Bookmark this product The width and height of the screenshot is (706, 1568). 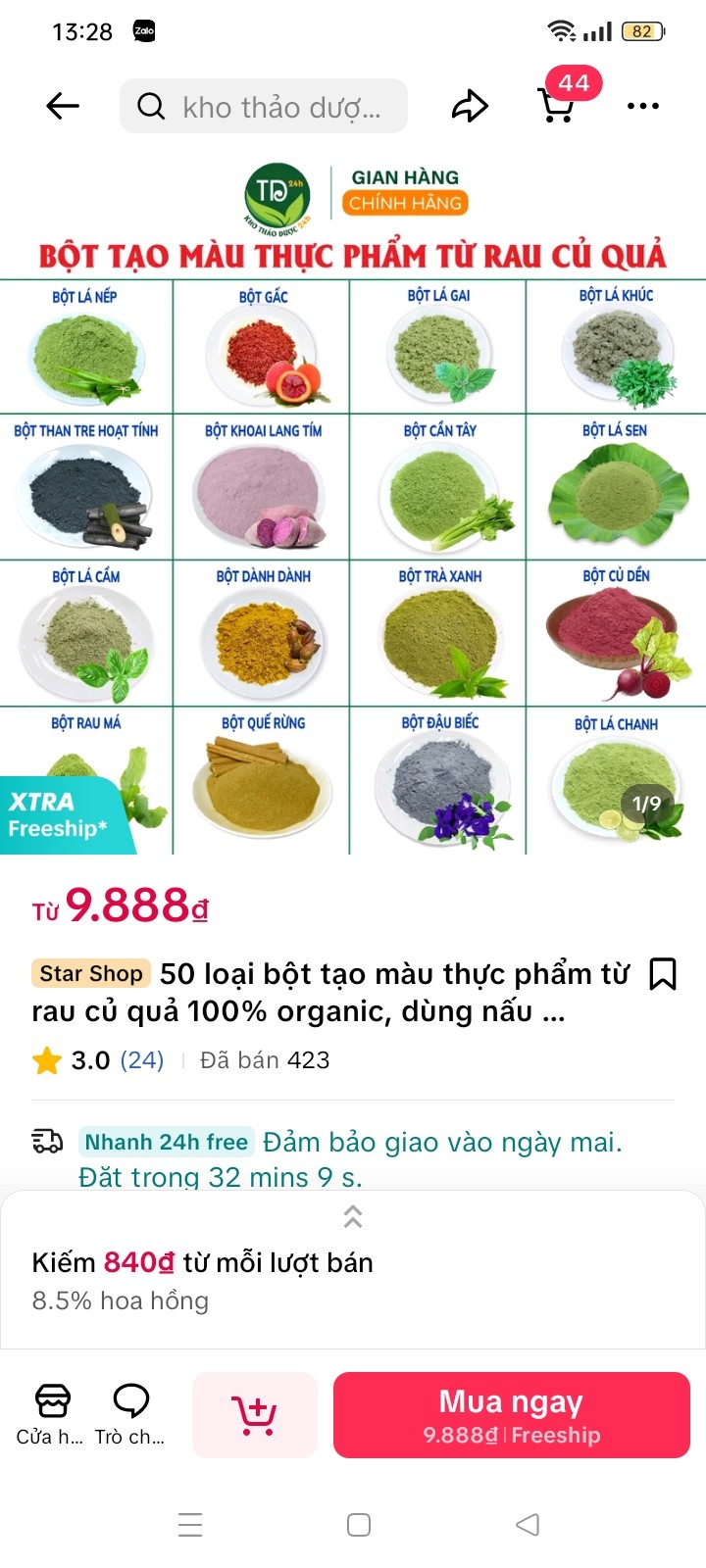pyautogui.click(x=663, y=974)
